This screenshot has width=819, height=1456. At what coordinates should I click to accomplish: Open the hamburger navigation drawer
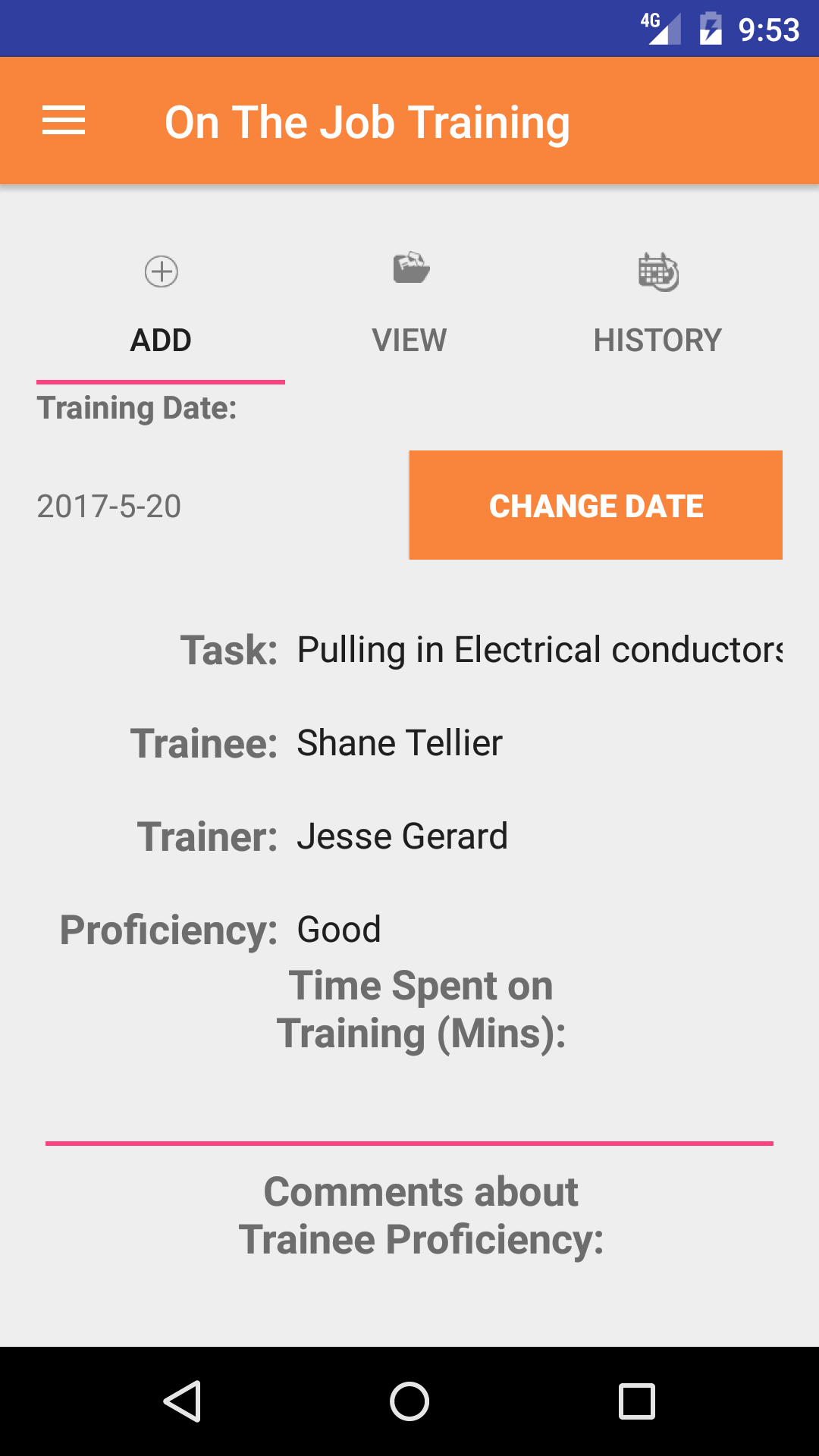pyautogui.click(x=64, y=121)
